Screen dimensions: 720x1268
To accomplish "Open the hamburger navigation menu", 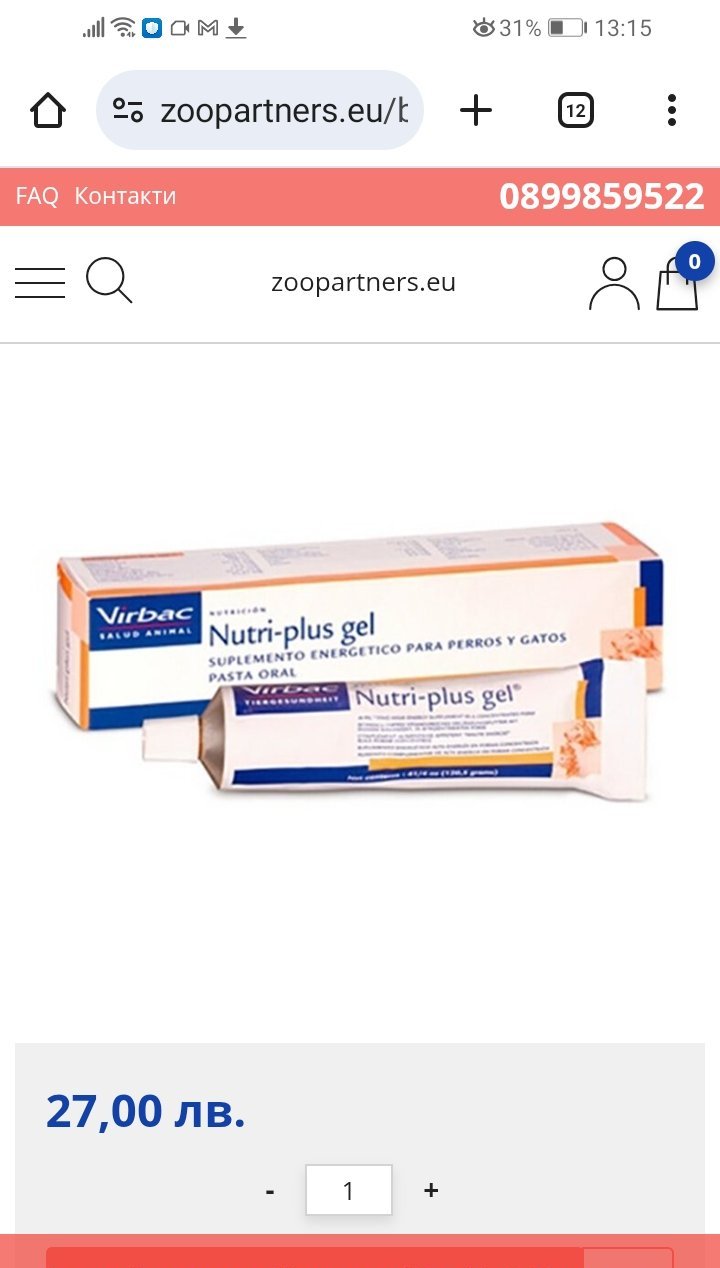I will 40,283.
